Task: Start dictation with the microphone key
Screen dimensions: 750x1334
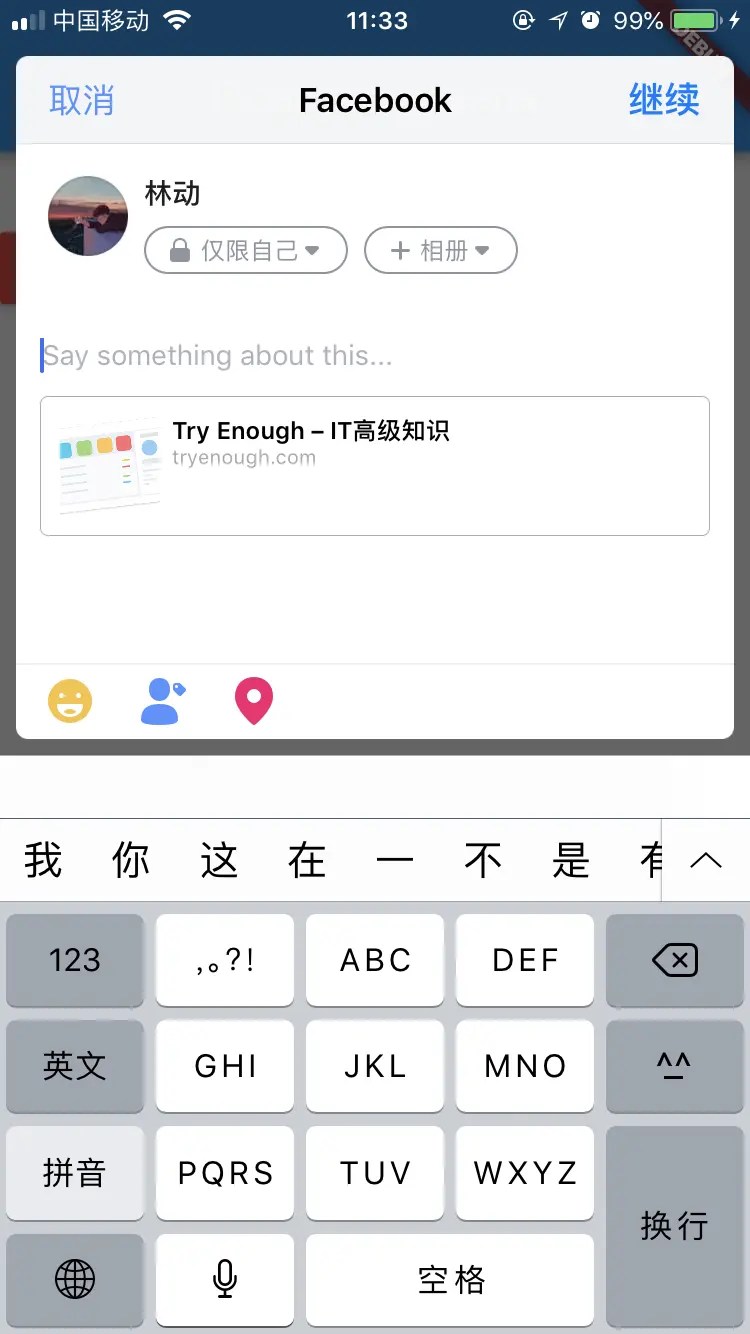Action: coord(225,1279)
